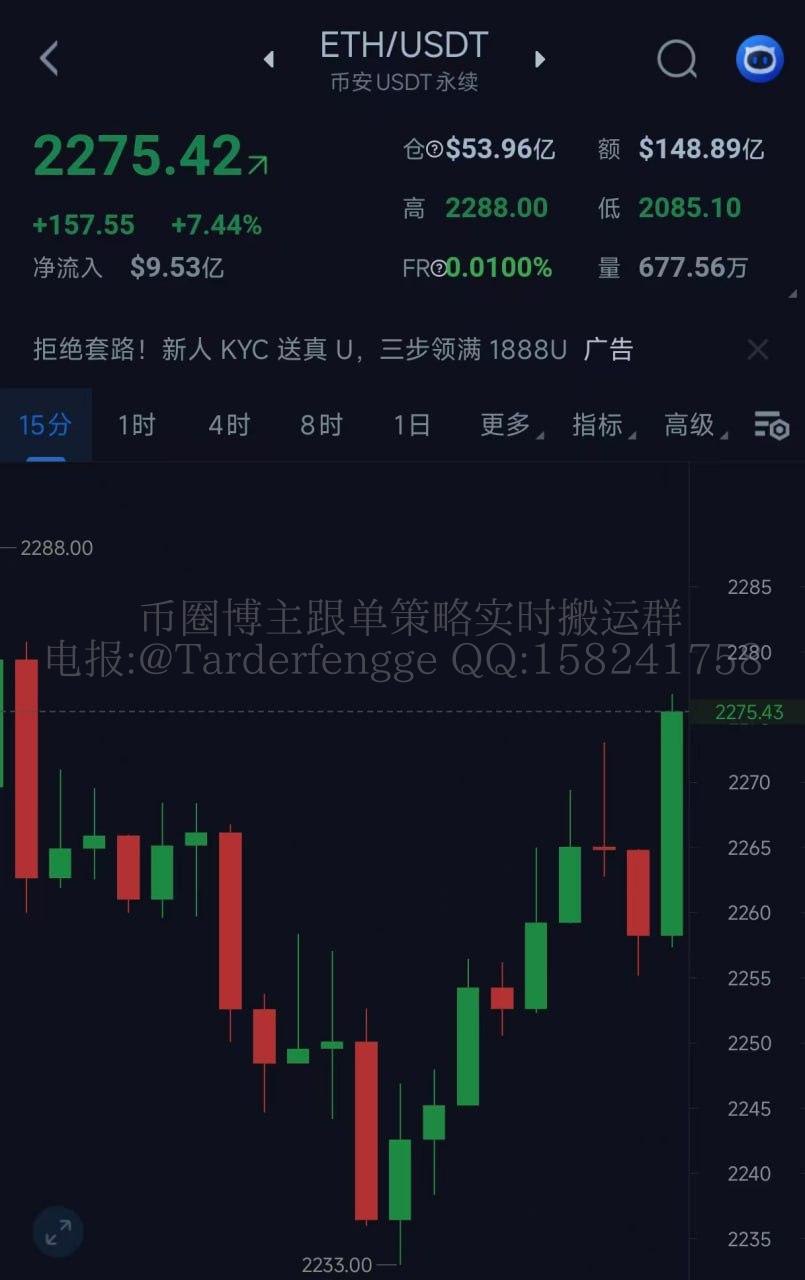Expand the chart to fullscreen
The image size is (805, 1280).
click(58, 1231)
